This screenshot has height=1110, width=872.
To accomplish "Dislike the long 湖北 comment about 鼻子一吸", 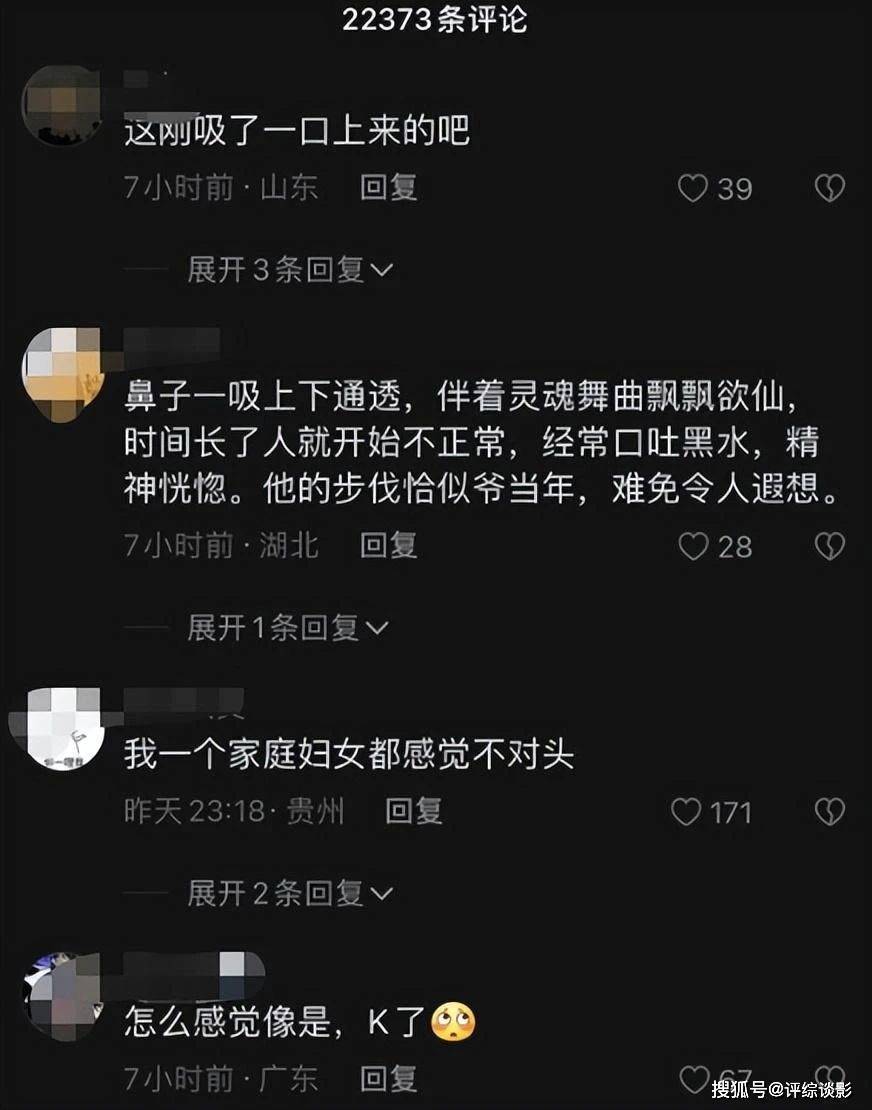I will tap(829, 545).
